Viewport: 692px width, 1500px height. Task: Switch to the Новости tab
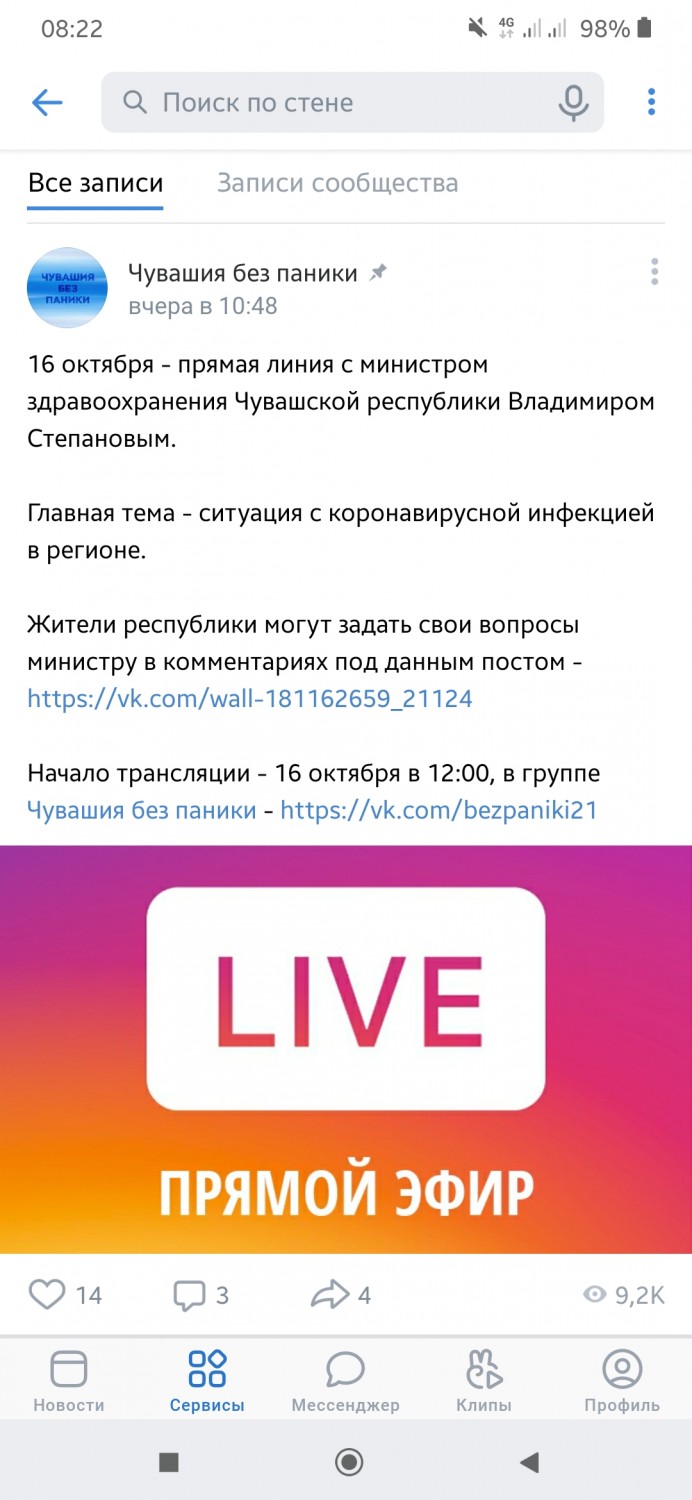coord(69,1380)
